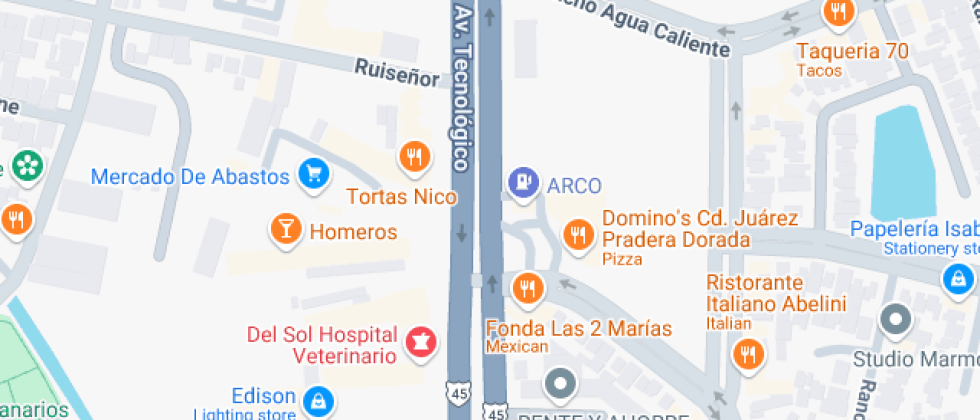Open the Ristorante Italiano Abelini pin
The image size is (980, 420).
(x=747, y=353)
